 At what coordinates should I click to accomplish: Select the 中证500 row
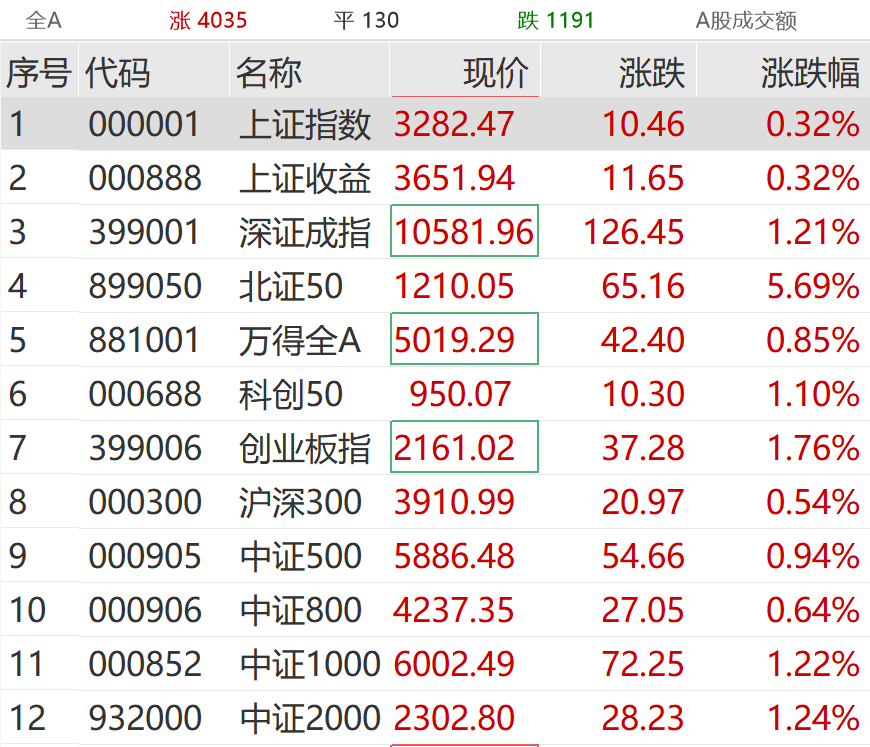tap(300, 556)
